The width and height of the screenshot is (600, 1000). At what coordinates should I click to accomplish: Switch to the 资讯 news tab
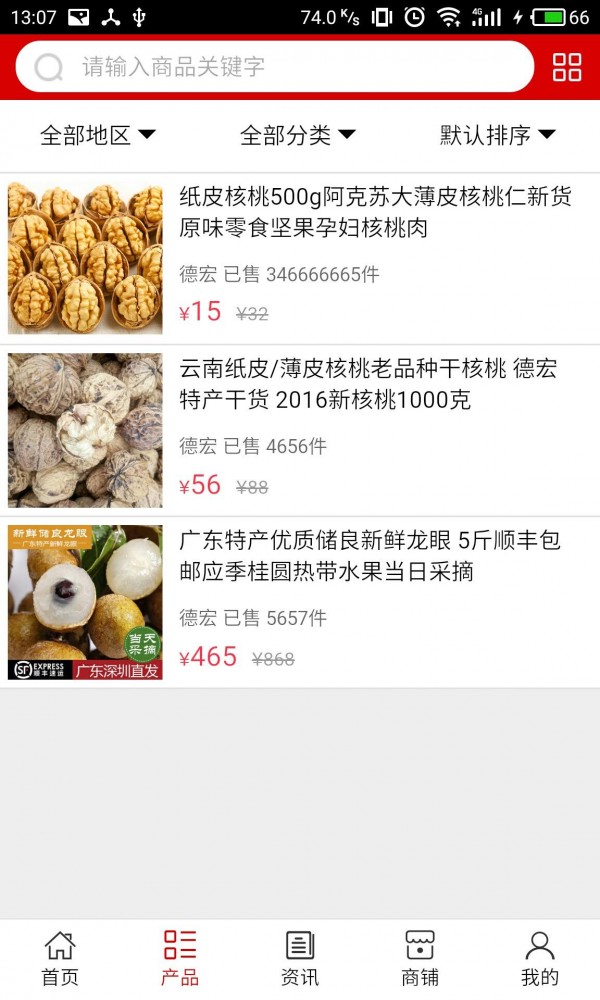pyautogui.click(x=300, y=959)
